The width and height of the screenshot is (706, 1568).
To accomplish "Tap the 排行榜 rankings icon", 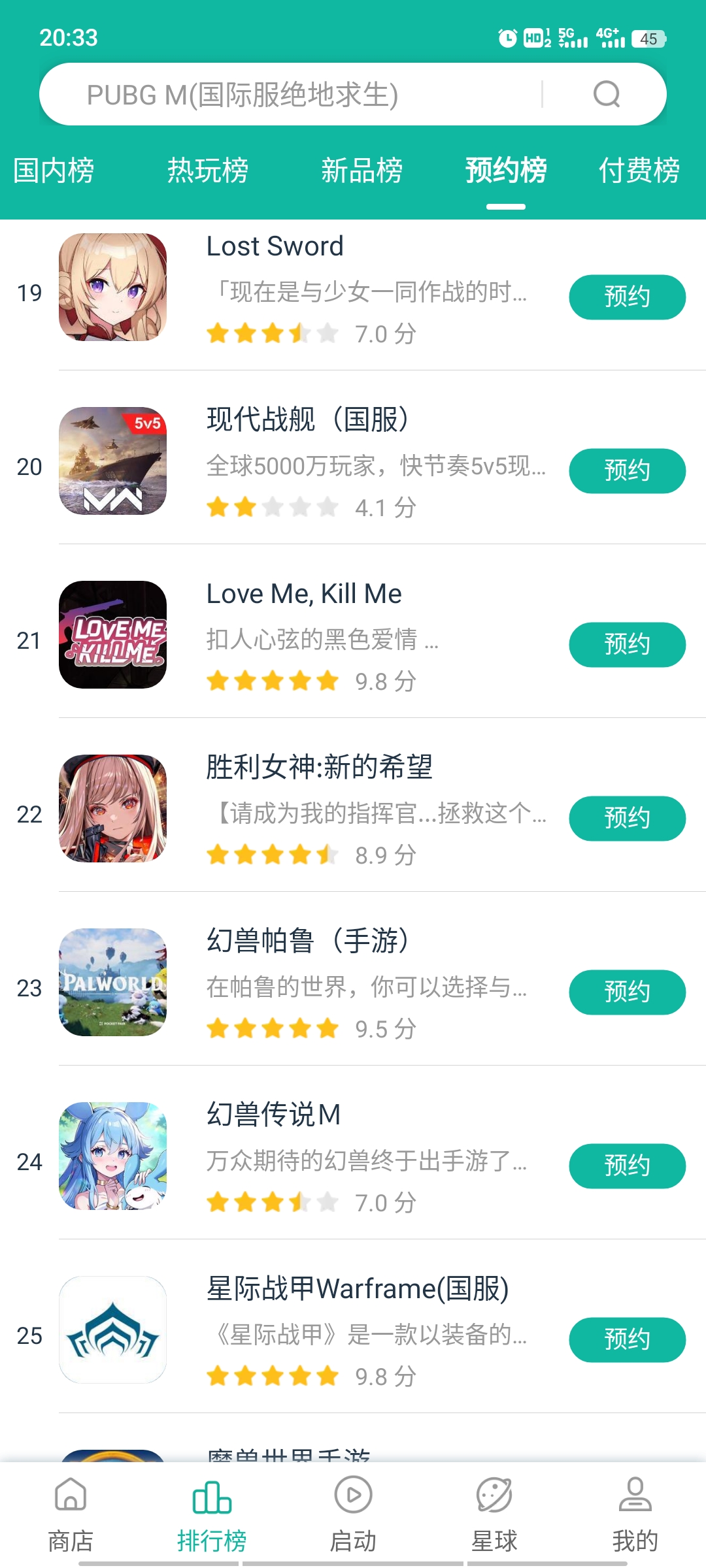I will 211,1509.
